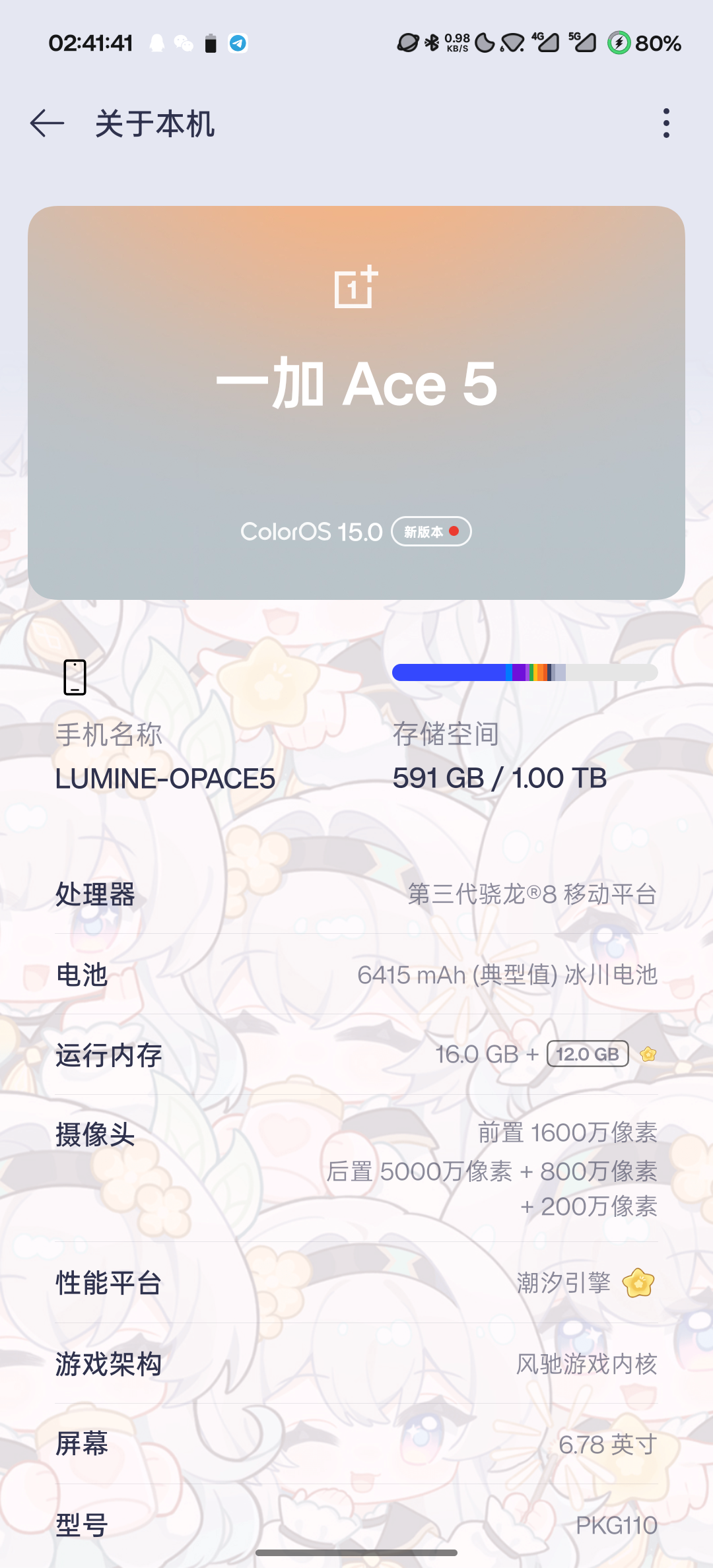
Task: Open the three-dot overflow menu
Action: 666,123
